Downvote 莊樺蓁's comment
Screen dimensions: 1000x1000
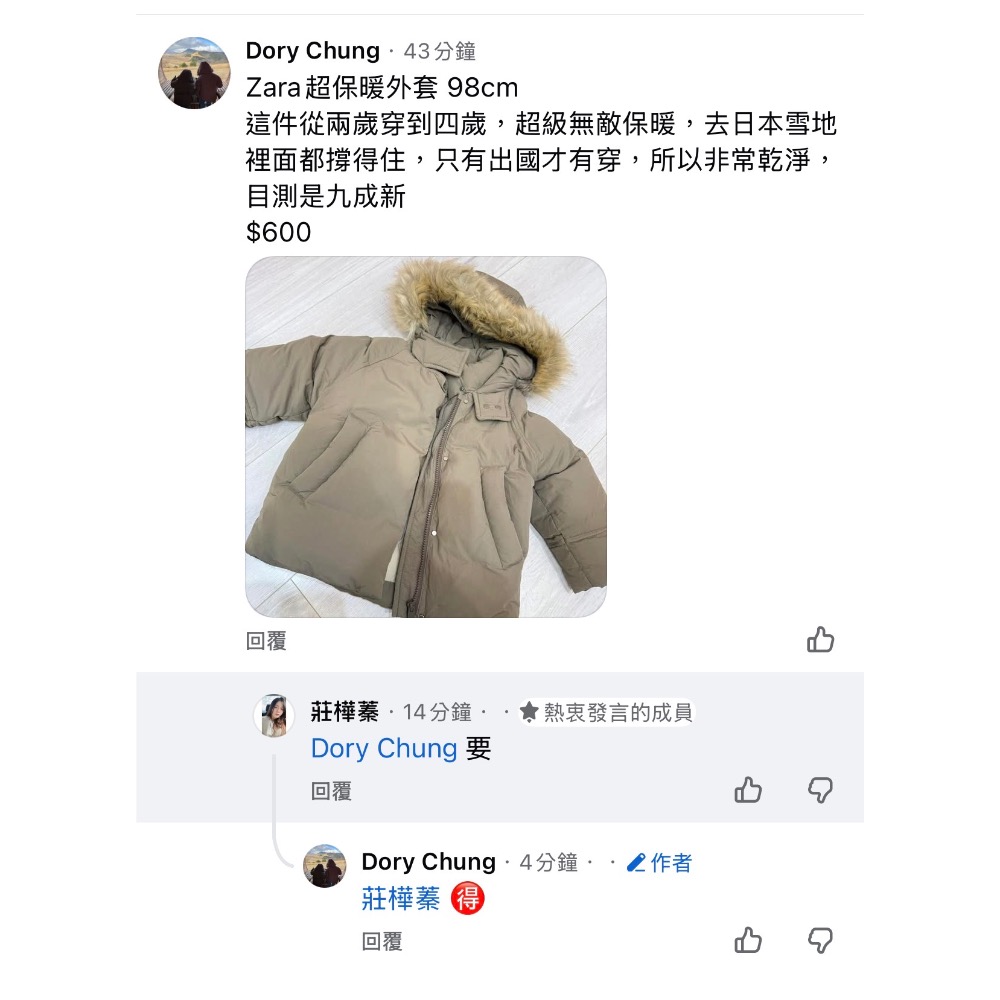[820, 791]
